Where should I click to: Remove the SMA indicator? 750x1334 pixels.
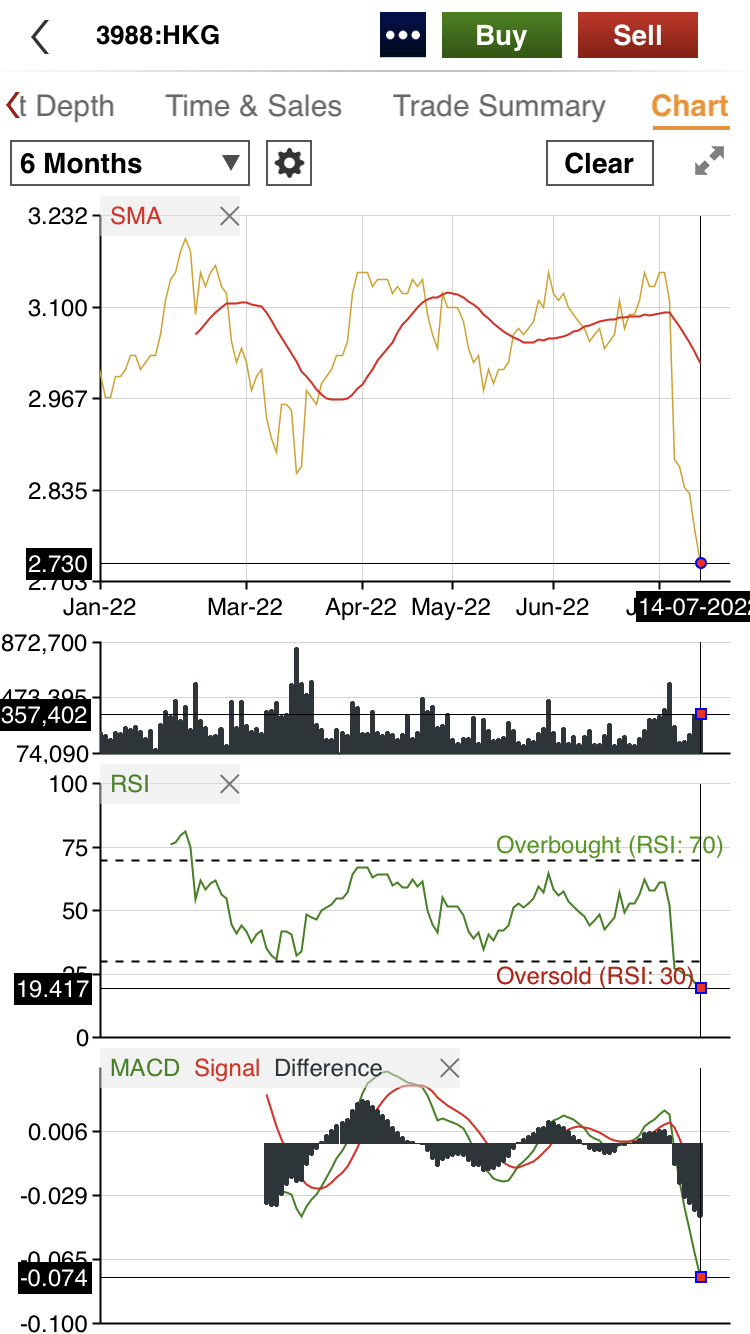coord(229,216)
